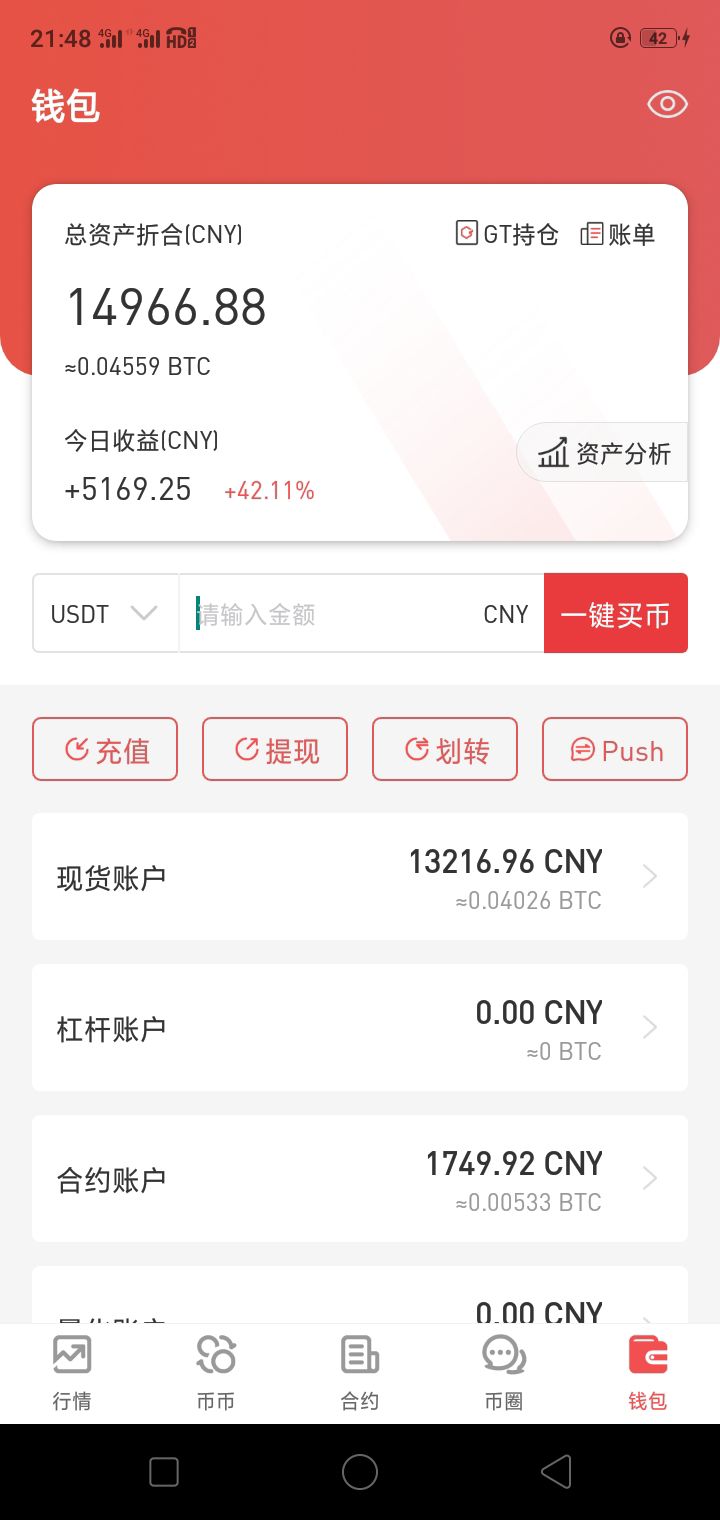
Task: Select the 钱包 wallet tab
Action: 648,1374
